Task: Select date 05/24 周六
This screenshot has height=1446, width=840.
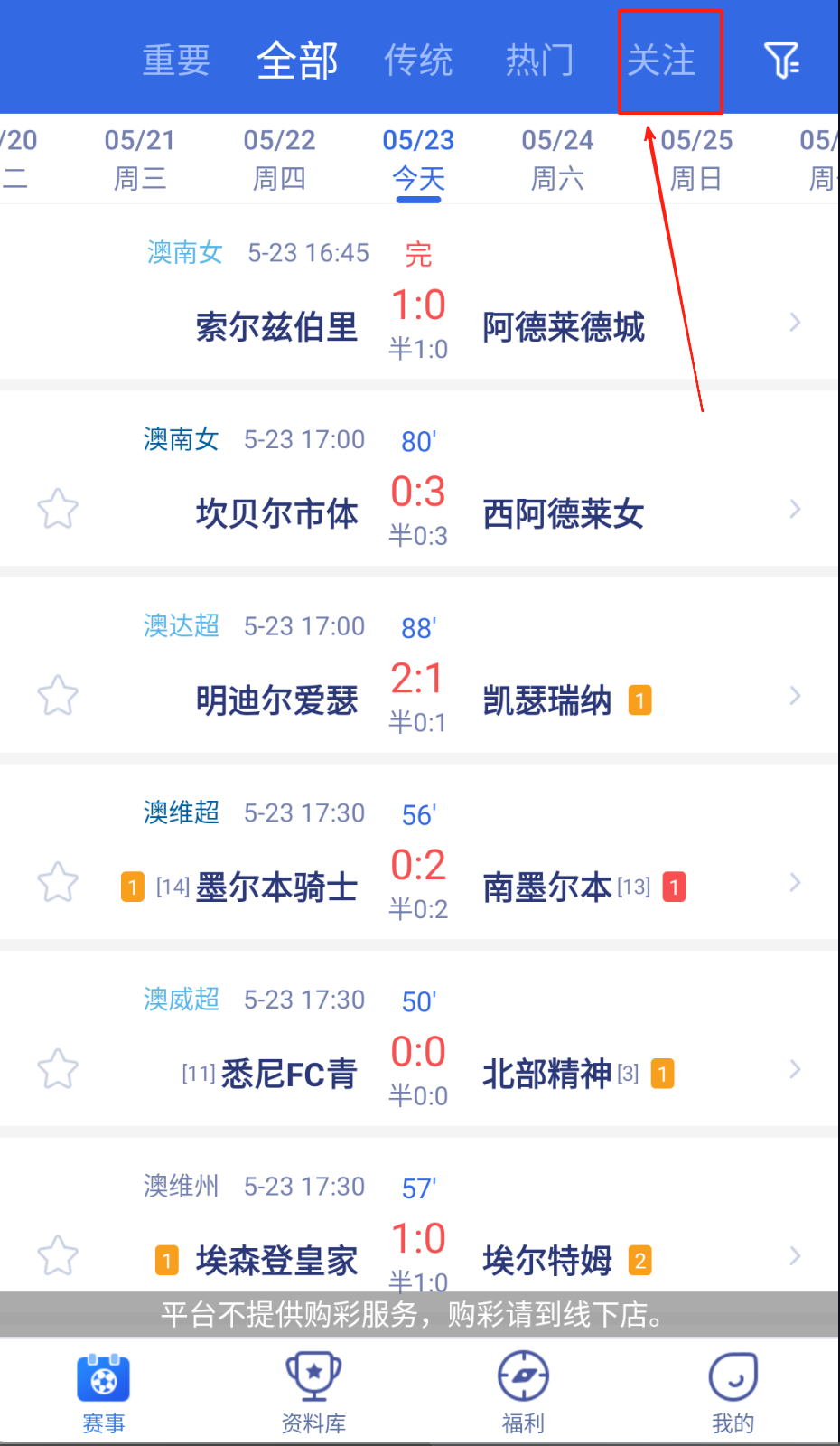Action: pos(557,158)
